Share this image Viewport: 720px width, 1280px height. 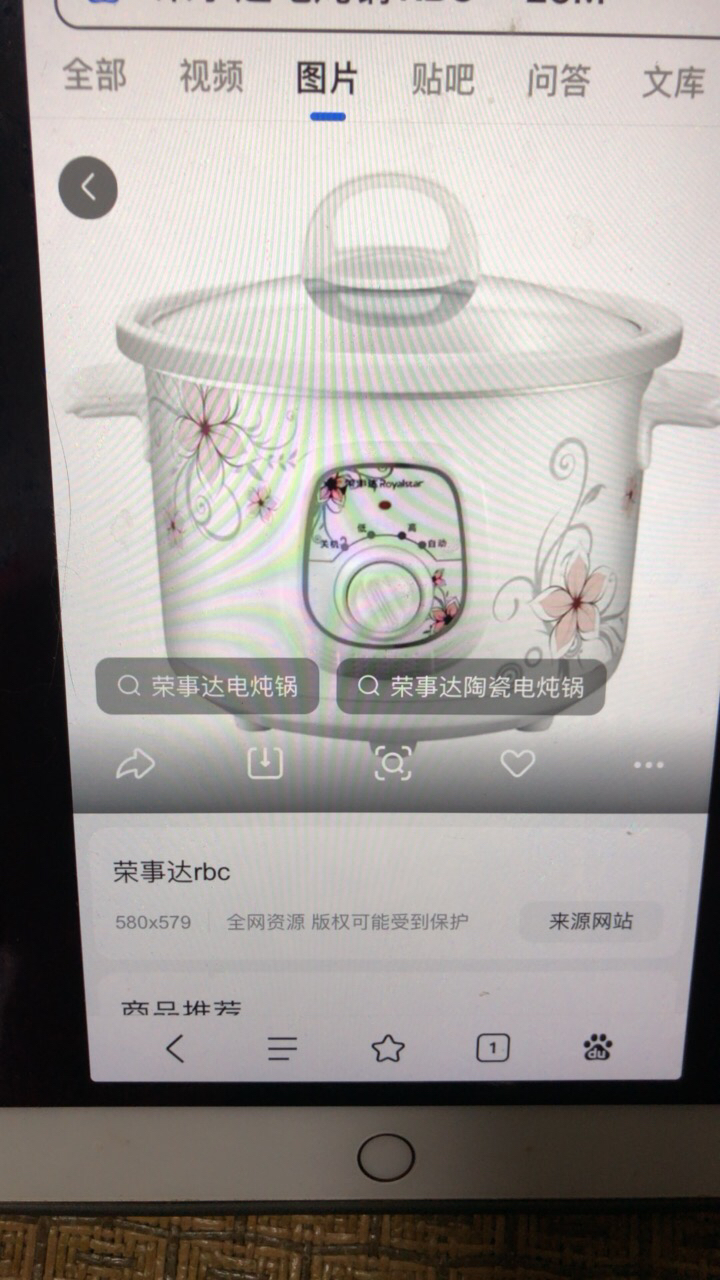(136, 764)
